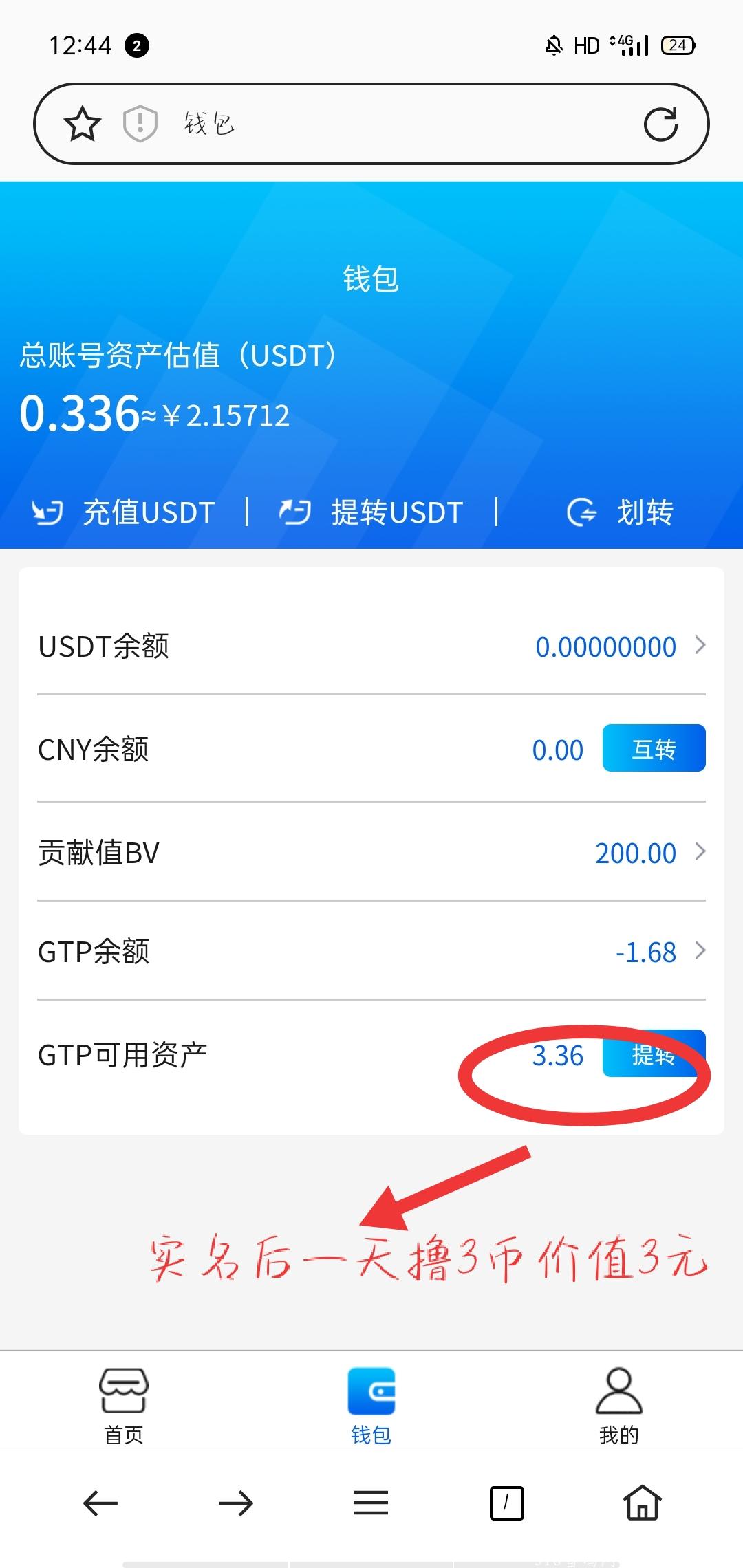
Task: Open the browser tab switcher
Action: (506, 1503)
